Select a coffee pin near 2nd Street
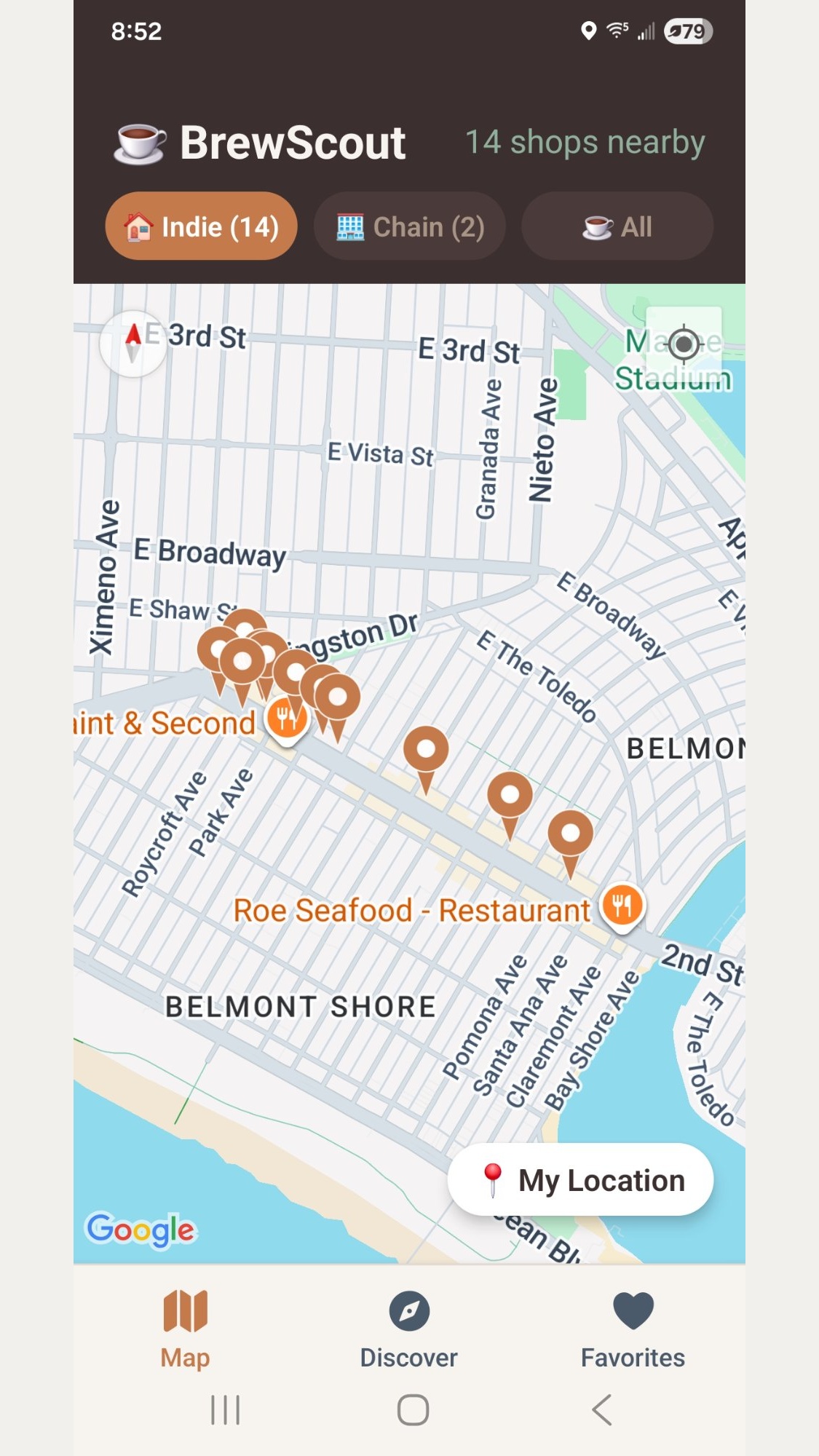Viewport: 819px width, 1456px height. (x=571, y=830)
